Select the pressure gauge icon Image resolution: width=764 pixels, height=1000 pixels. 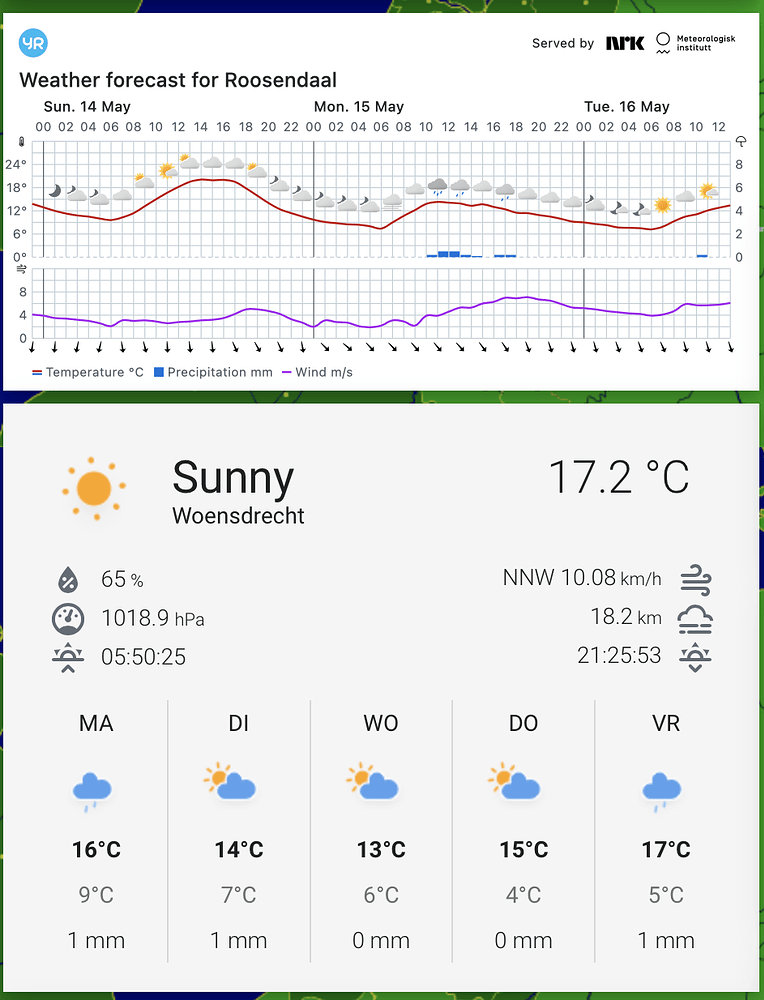tap(66, 618)
